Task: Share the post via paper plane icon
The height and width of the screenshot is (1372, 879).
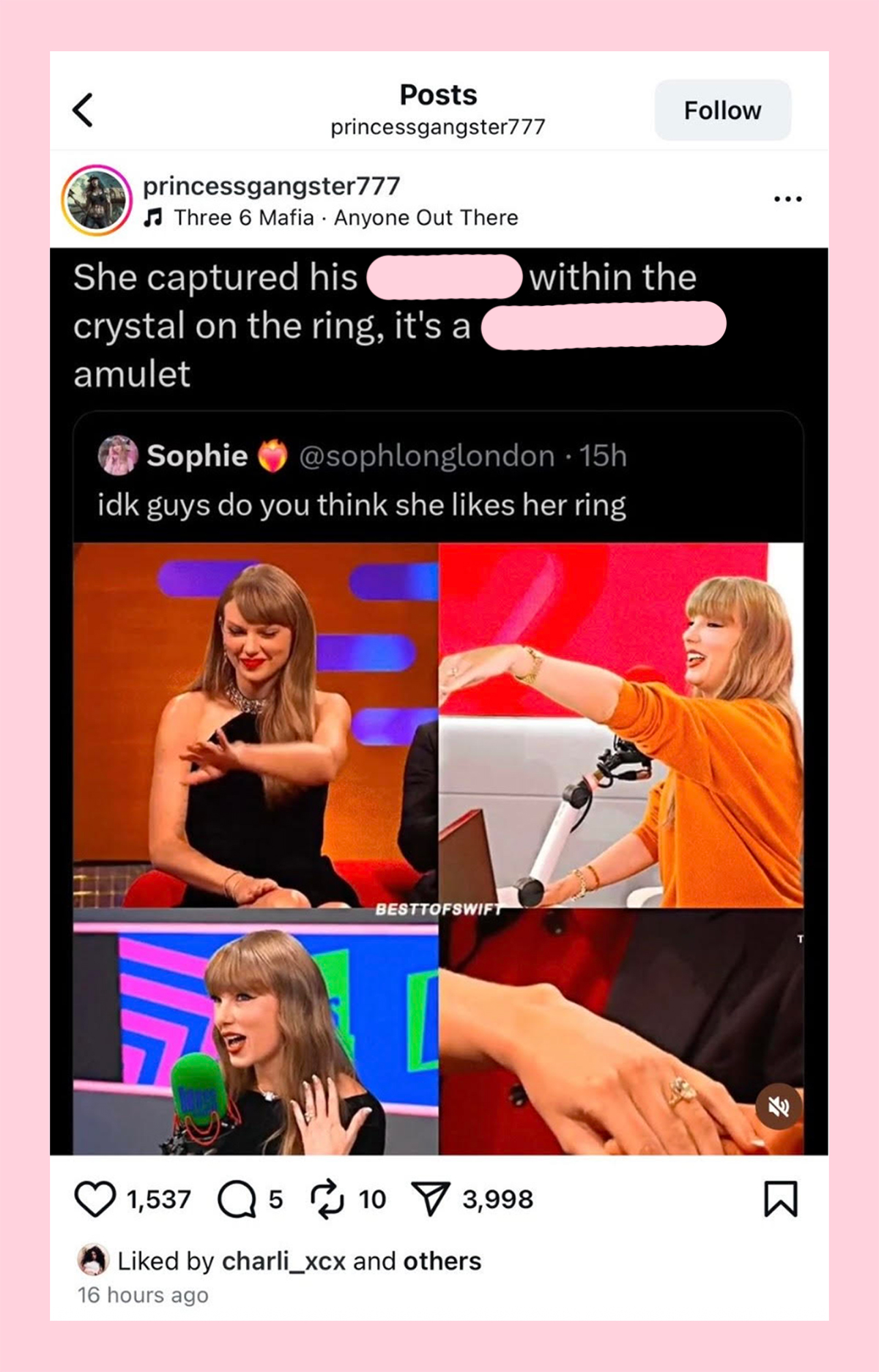Action: pos(430,1199)
